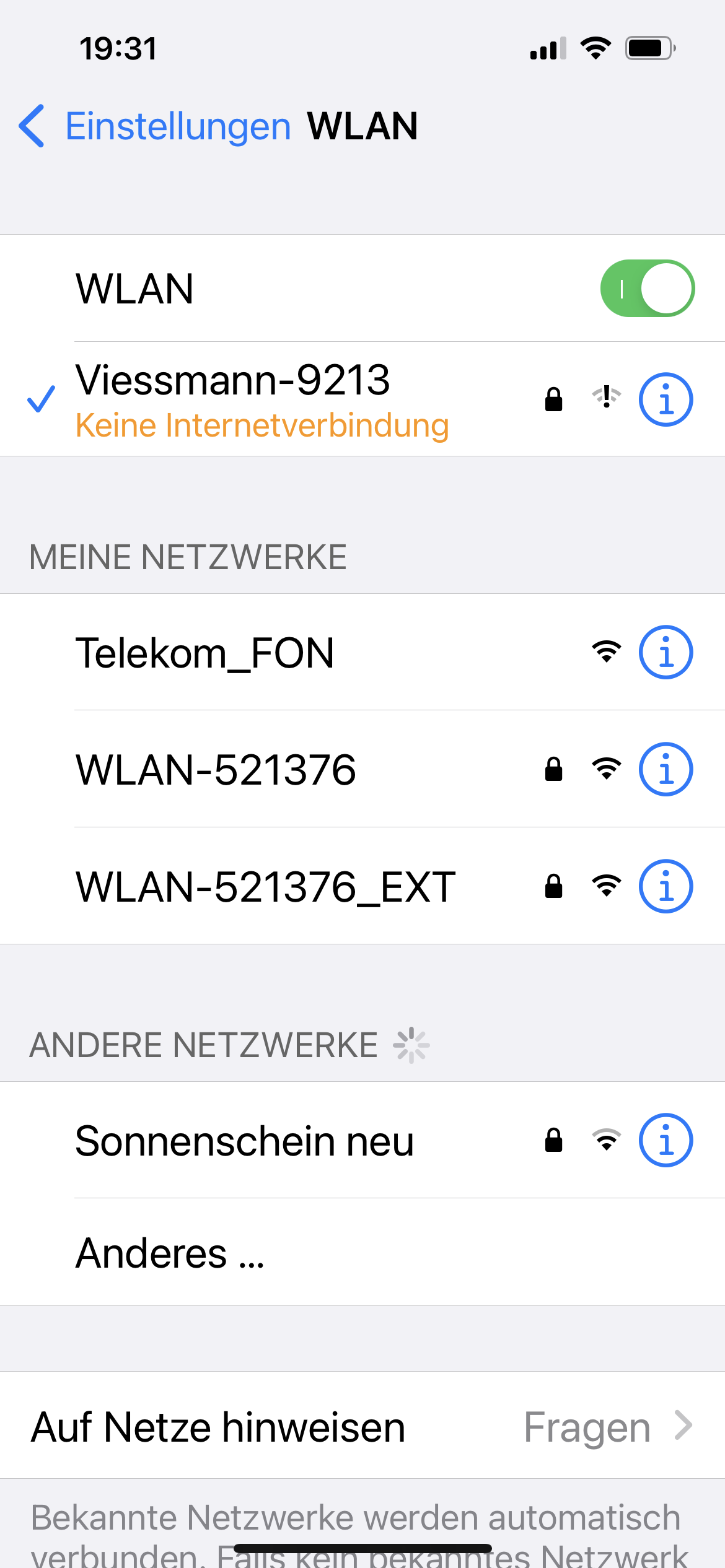Show info for Telekom_FON
Image resolution: width=725 pixels, height=1568 pixels.
[666, 653]
